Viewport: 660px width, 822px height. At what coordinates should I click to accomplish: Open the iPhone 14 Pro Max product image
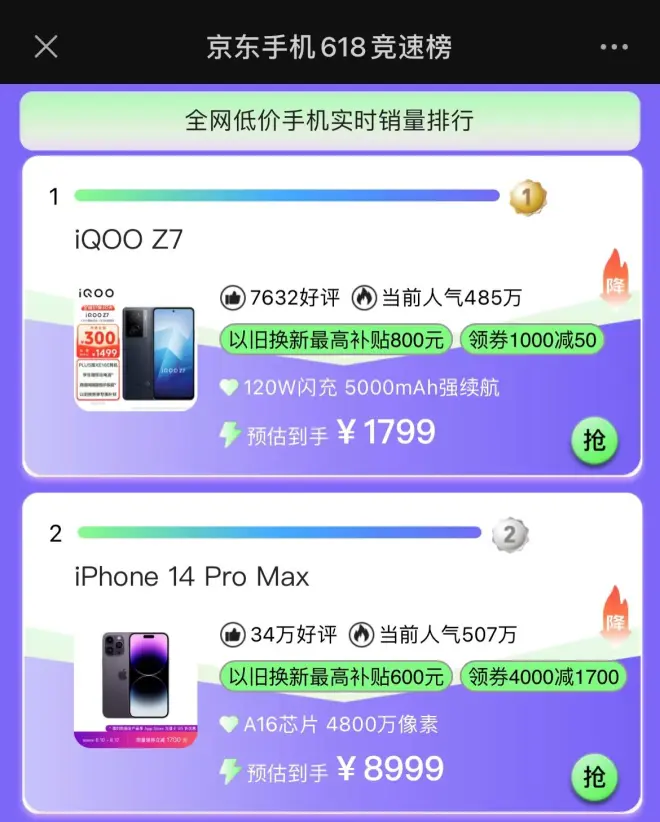click(x=136, y=684)
